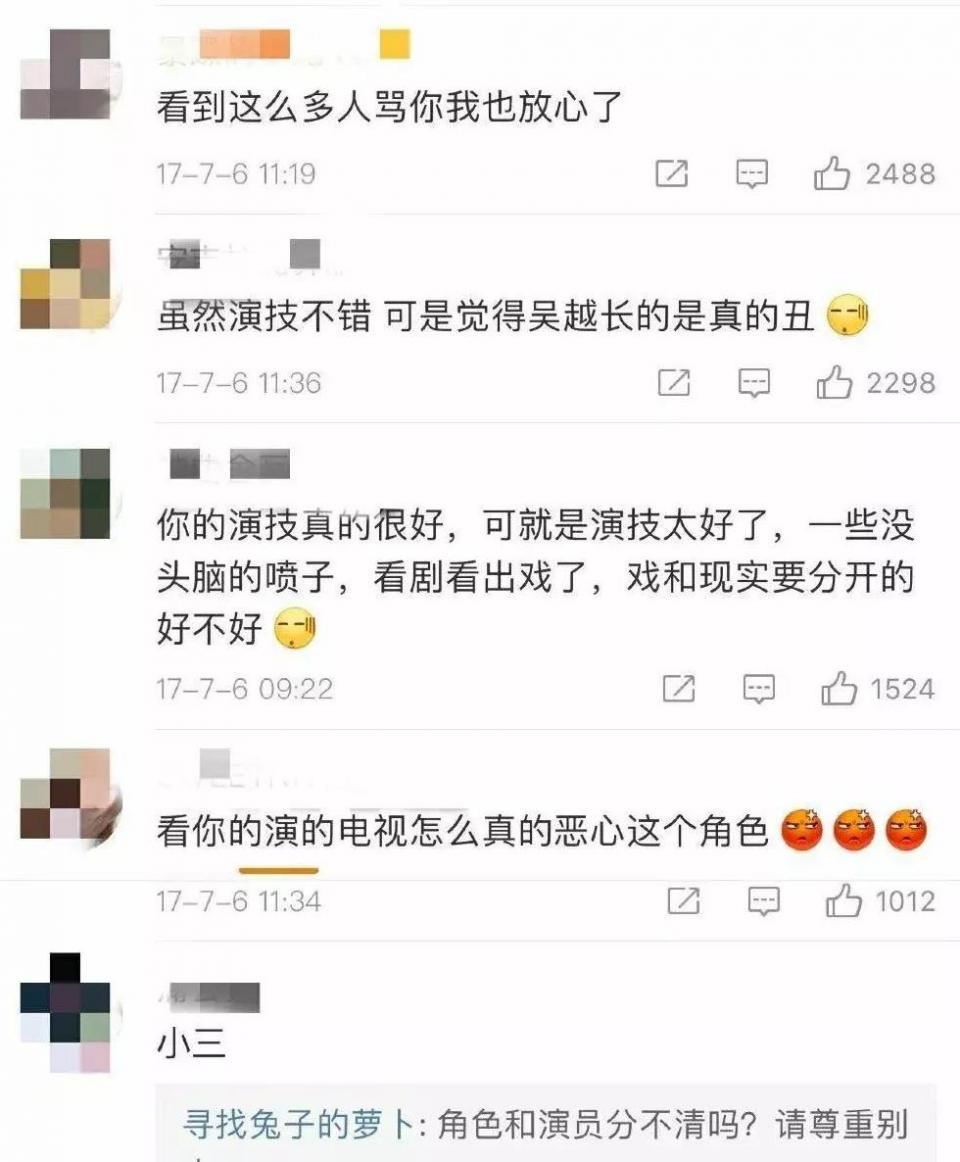This screenshot has width=960, height=1162.
Task: Open avatar of the 小三 commenter
Action: pos(65,1012)
